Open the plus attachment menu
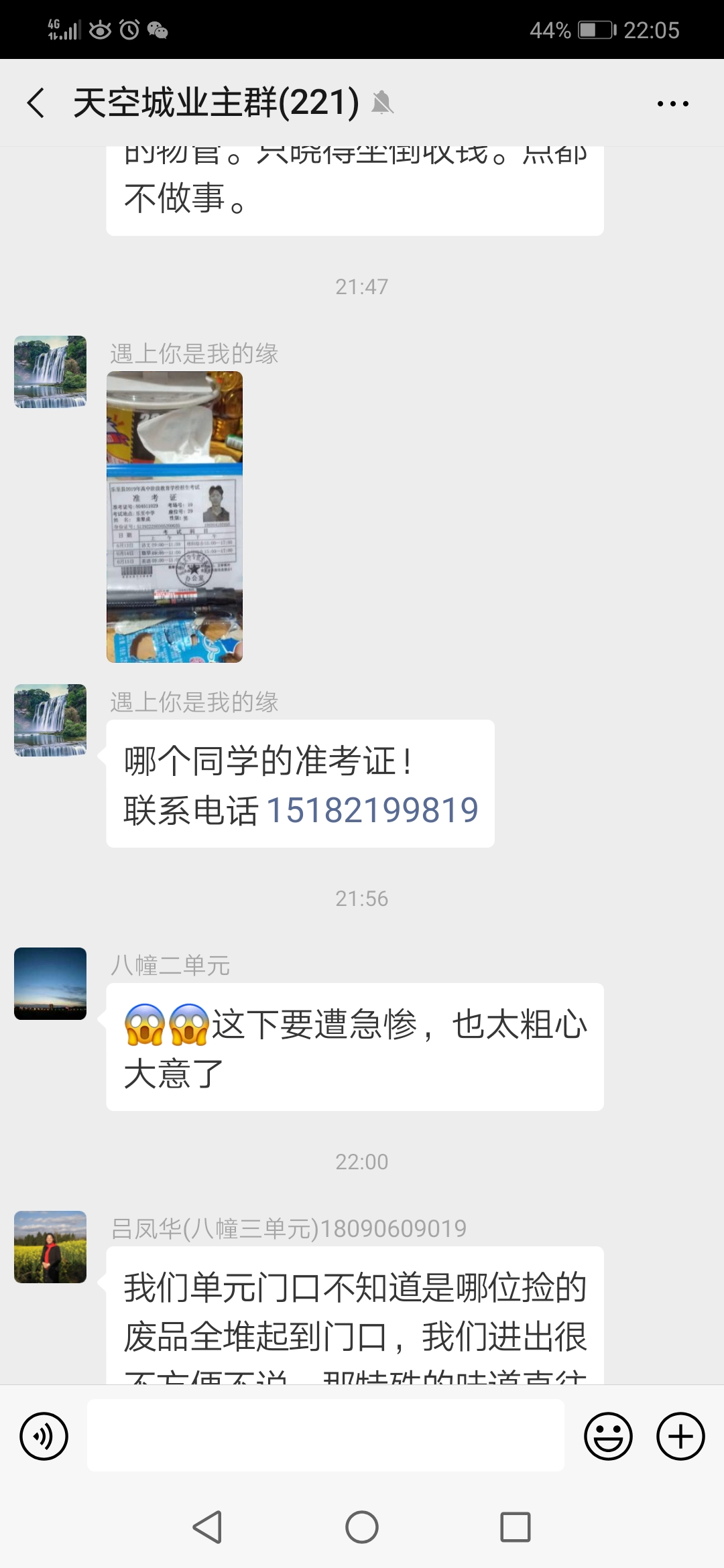724x1568 pixels. point(680,1435)
